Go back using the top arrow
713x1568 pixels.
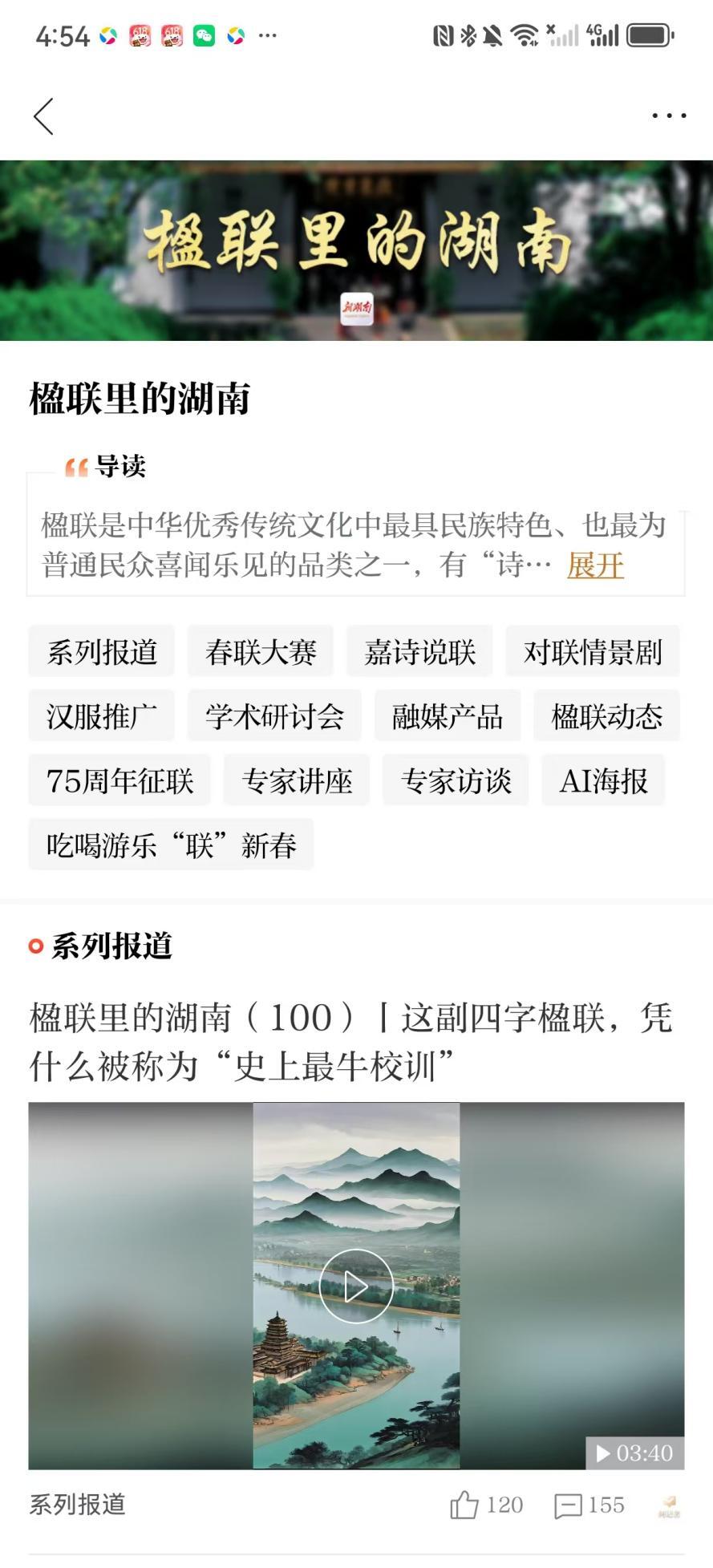44,117
